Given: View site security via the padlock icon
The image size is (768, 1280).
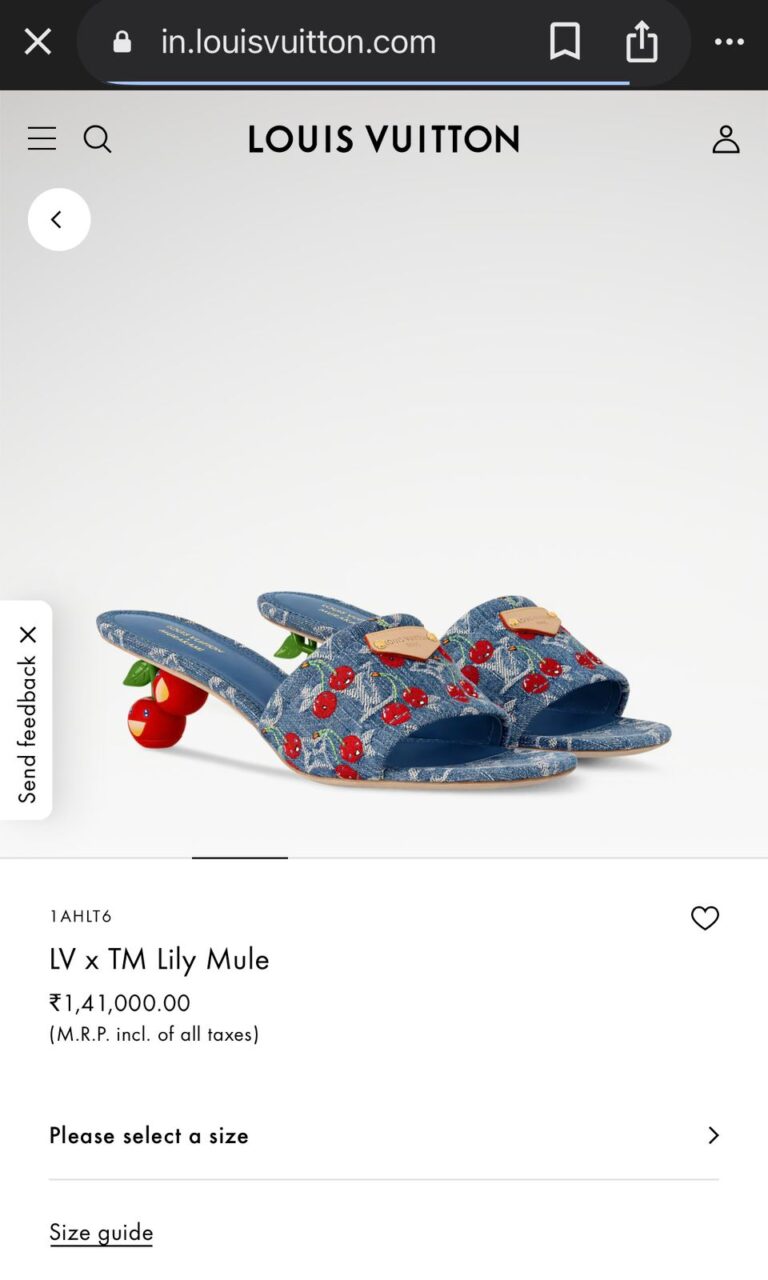Looking at the screenshot, I should click(121, 41).
